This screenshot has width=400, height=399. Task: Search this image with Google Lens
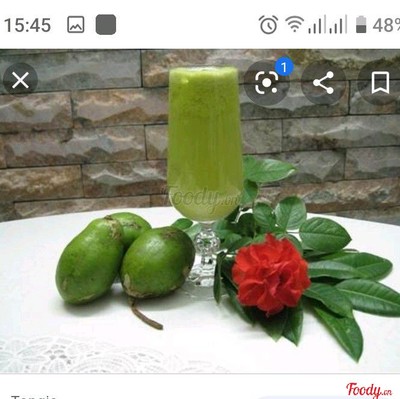266,82
